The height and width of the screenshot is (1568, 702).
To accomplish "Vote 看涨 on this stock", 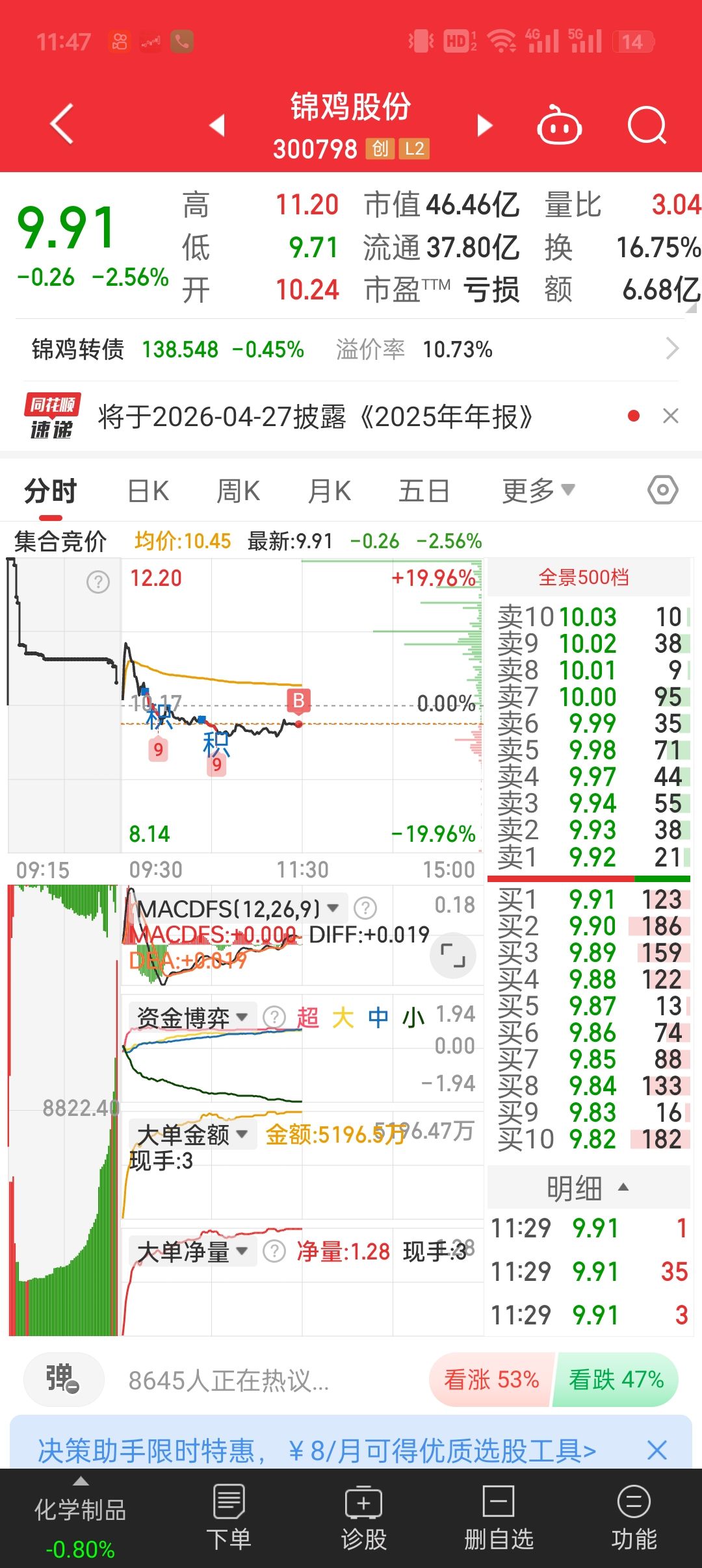I will click(x=491, y=1379).
